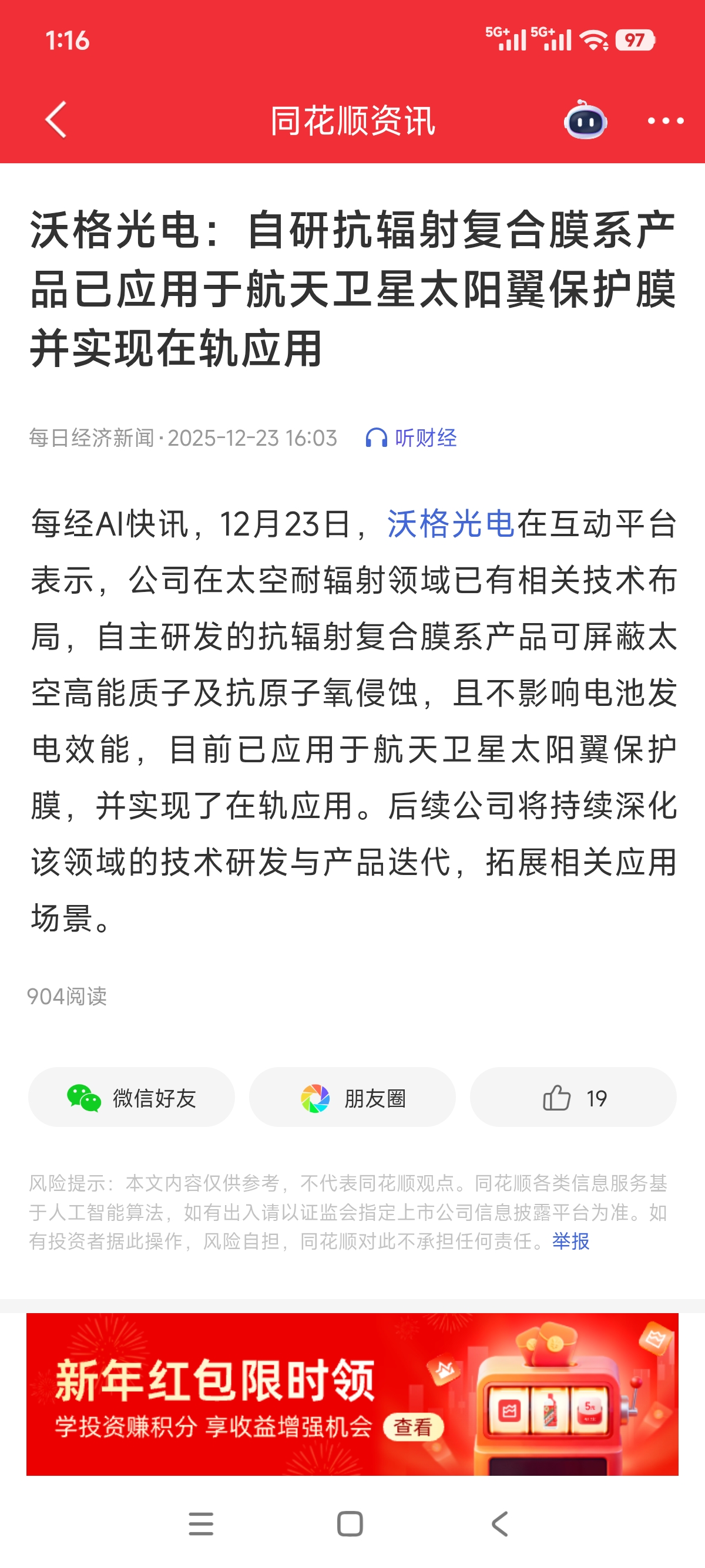
Task: Open recent apps from navigation bar
Action: tap(201, 1524)
